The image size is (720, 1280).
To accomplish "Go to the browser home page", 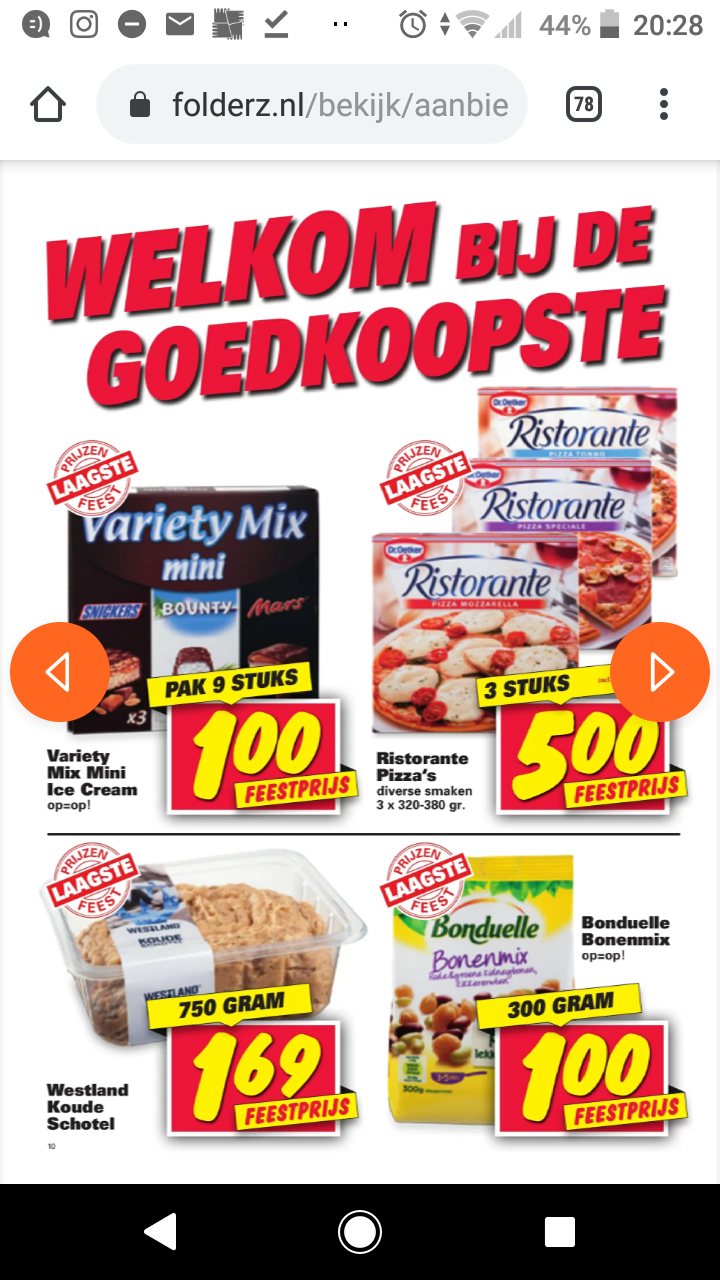I will (x=48, y=104).
